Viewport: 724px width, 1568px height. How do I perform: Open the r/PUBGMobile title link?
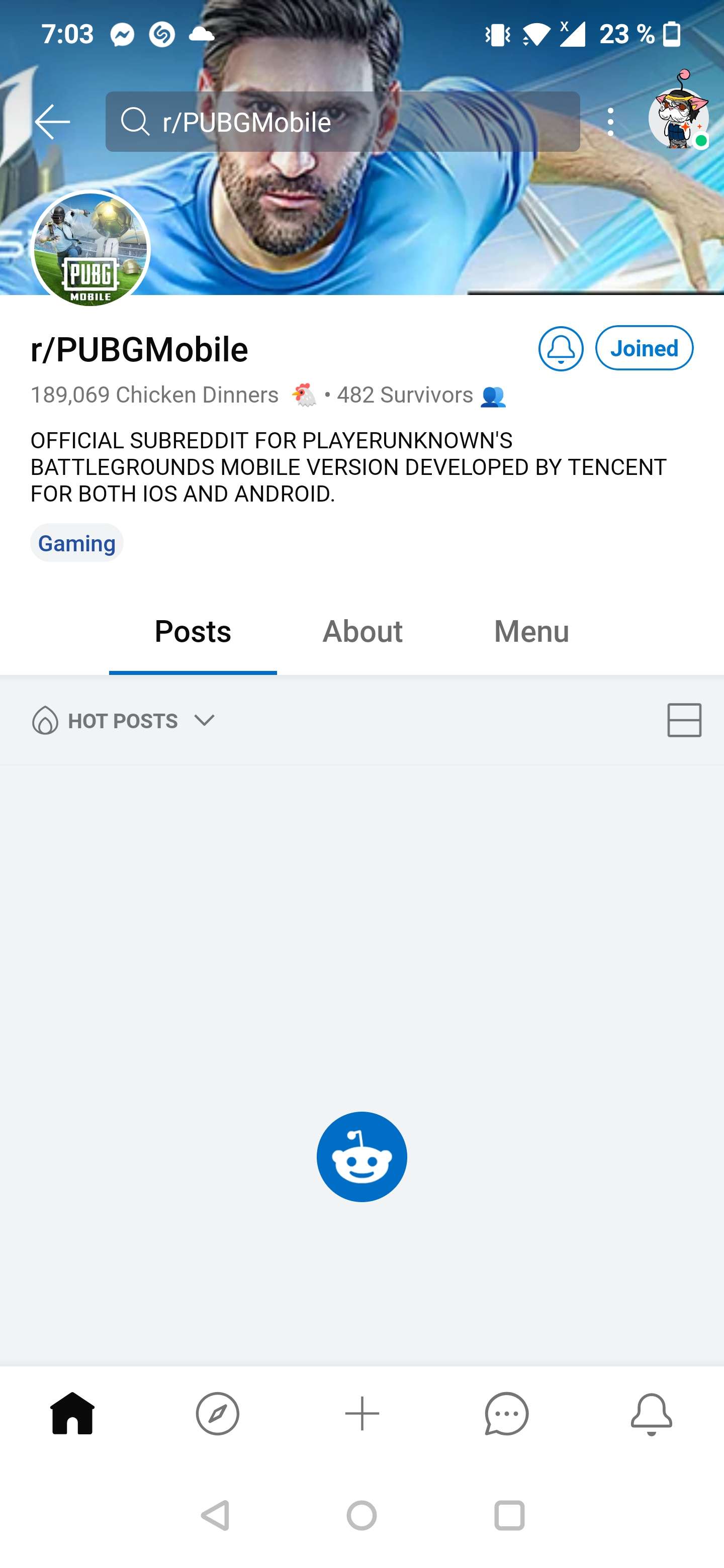coord(139,349)
